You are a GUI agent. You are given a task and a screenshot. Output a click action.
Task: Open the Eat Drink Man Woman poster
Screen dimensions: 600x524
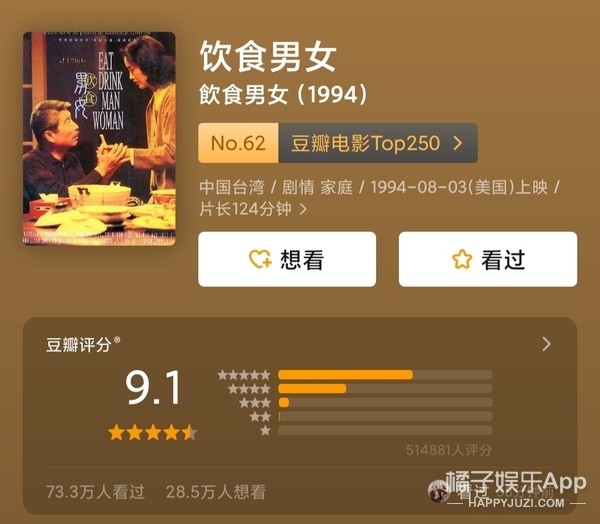click(98, 138)
